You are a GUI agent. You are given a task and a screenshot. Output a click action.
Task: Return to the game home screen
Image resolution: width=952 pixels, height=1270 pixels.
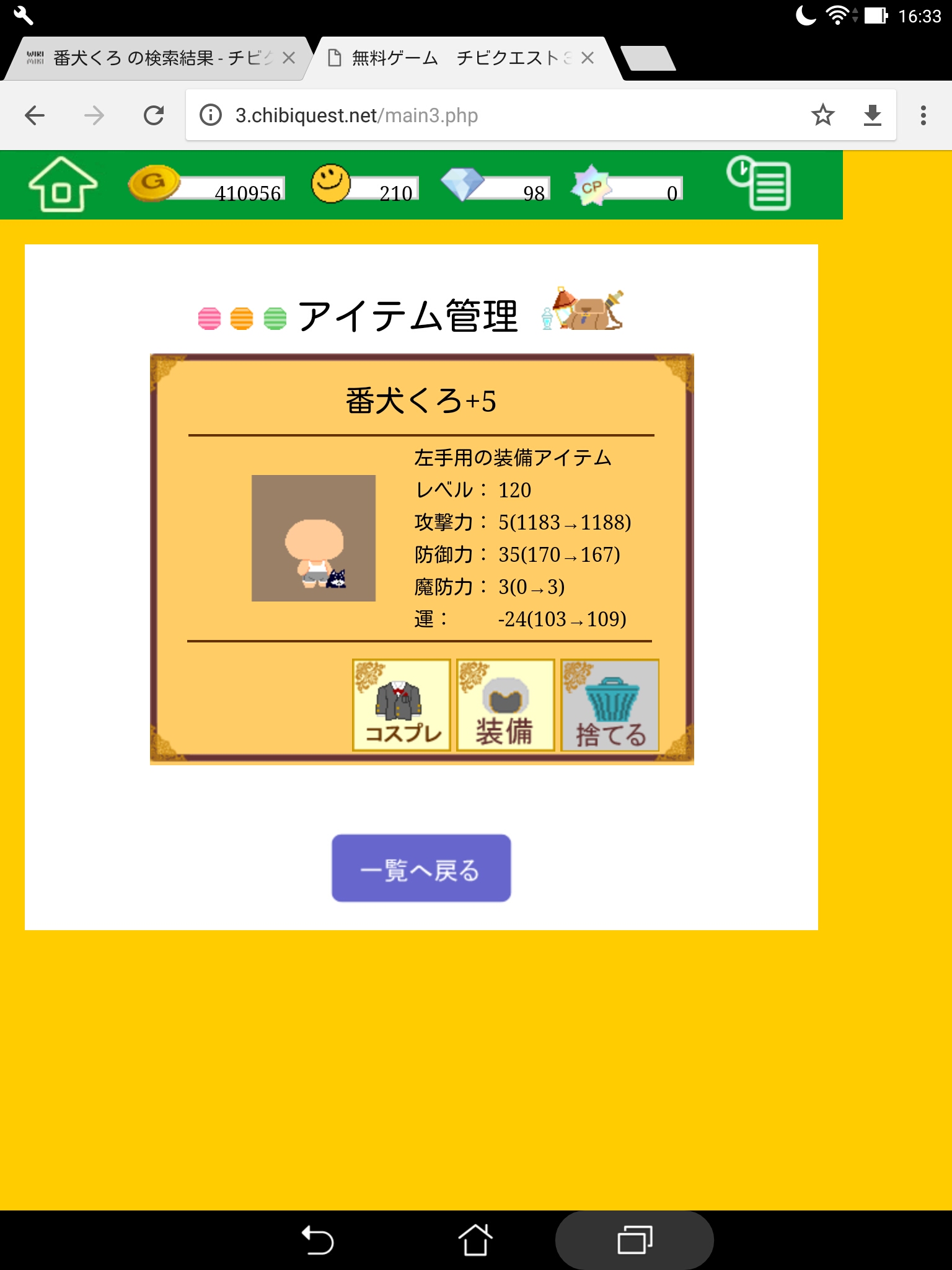click(x=63, y=185)
